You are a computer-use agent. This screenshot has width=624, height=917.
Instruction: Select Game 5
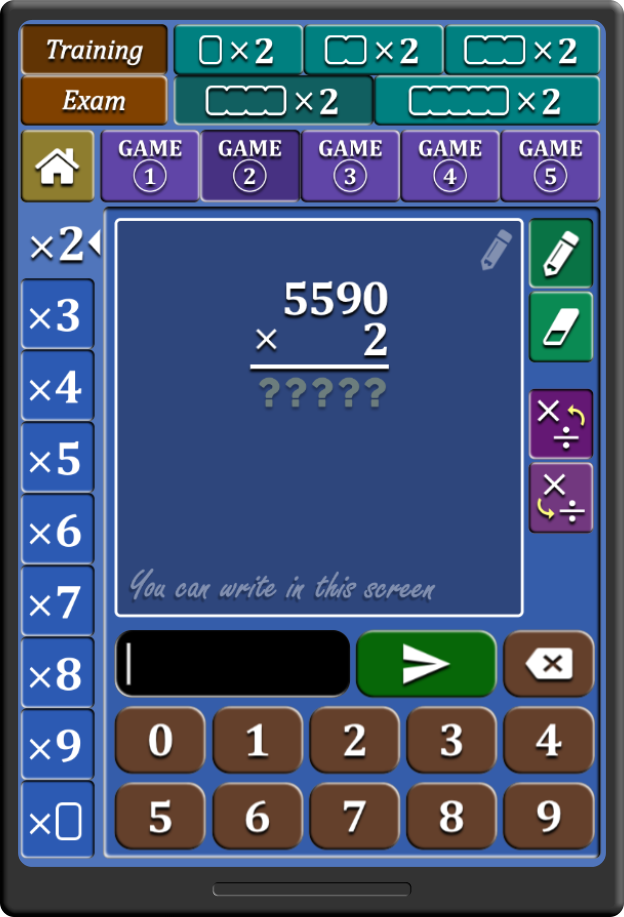coord(550,165)
